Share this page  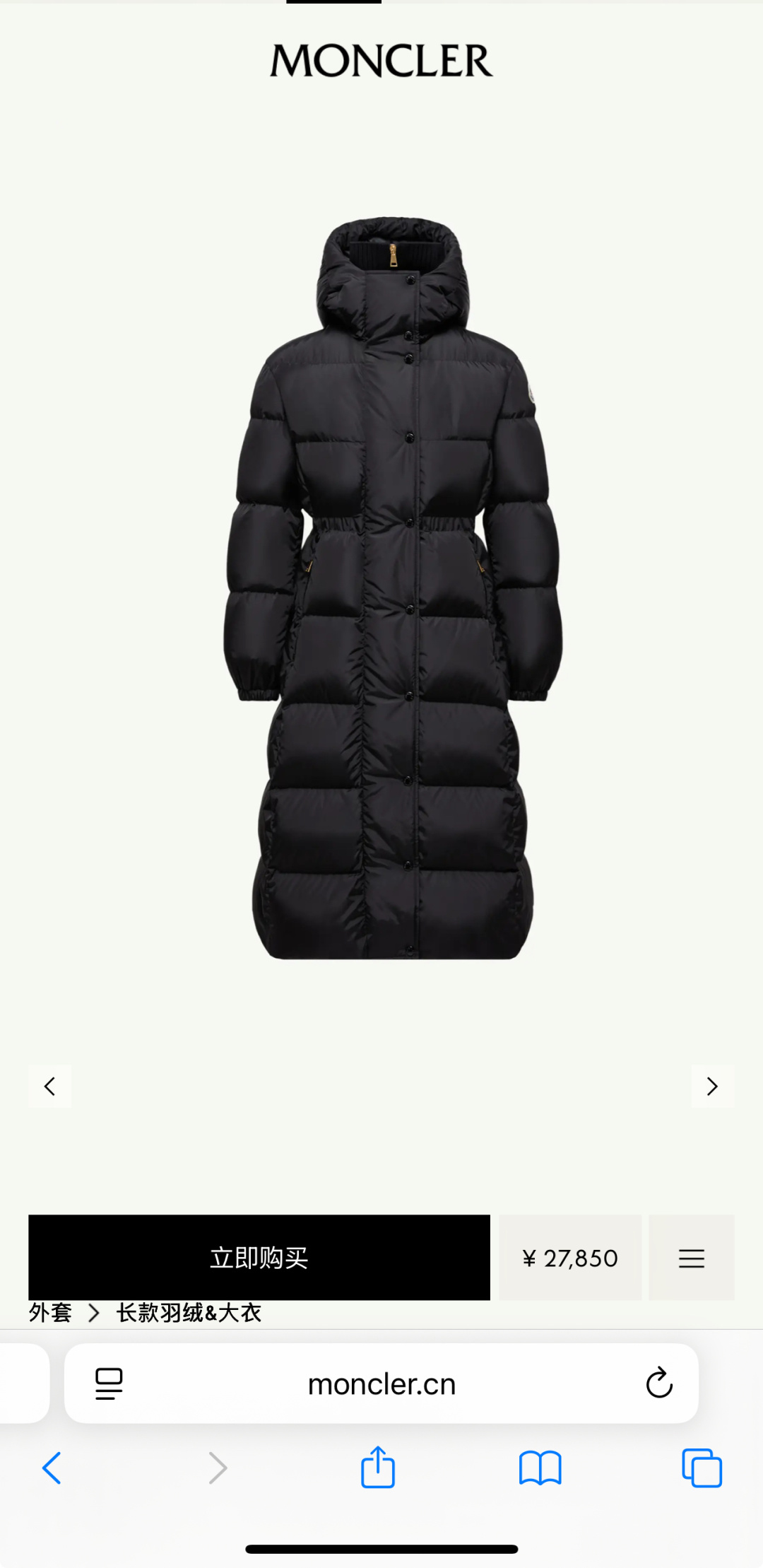pos(378,1468)
